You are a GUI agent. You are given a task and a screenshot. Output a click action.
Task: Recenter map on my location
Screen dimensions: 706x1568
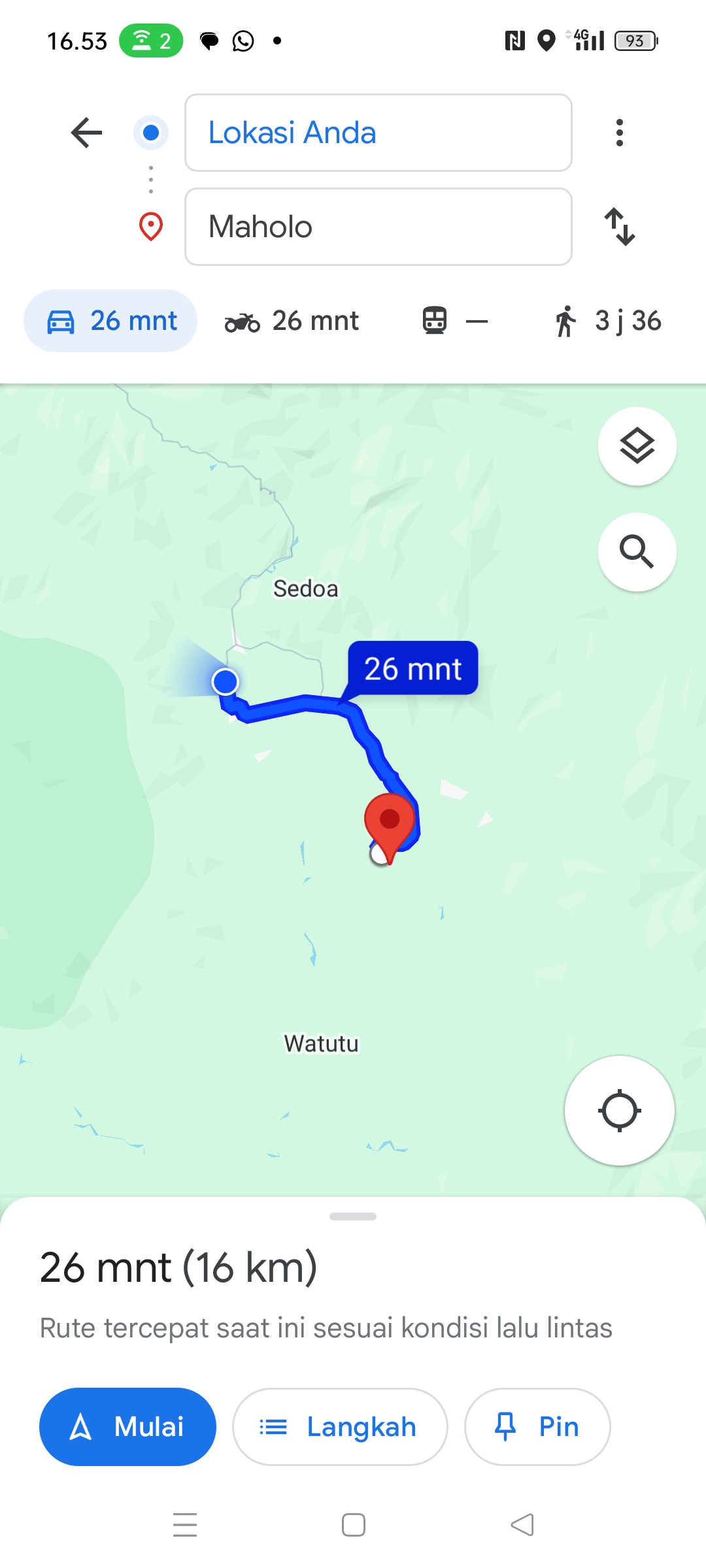coord(620,1111)
